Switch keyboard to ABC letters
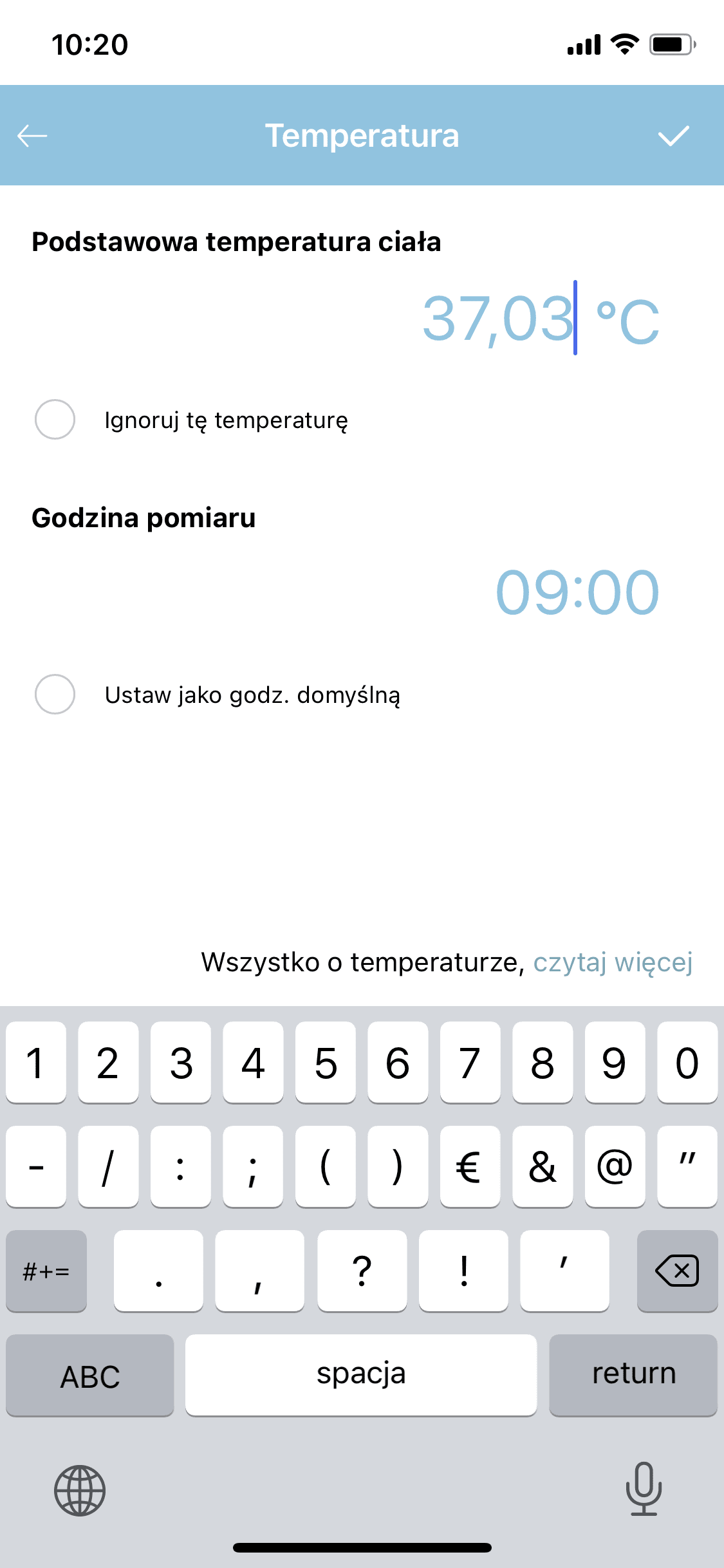The image size is (724, 1568). 90,1376
